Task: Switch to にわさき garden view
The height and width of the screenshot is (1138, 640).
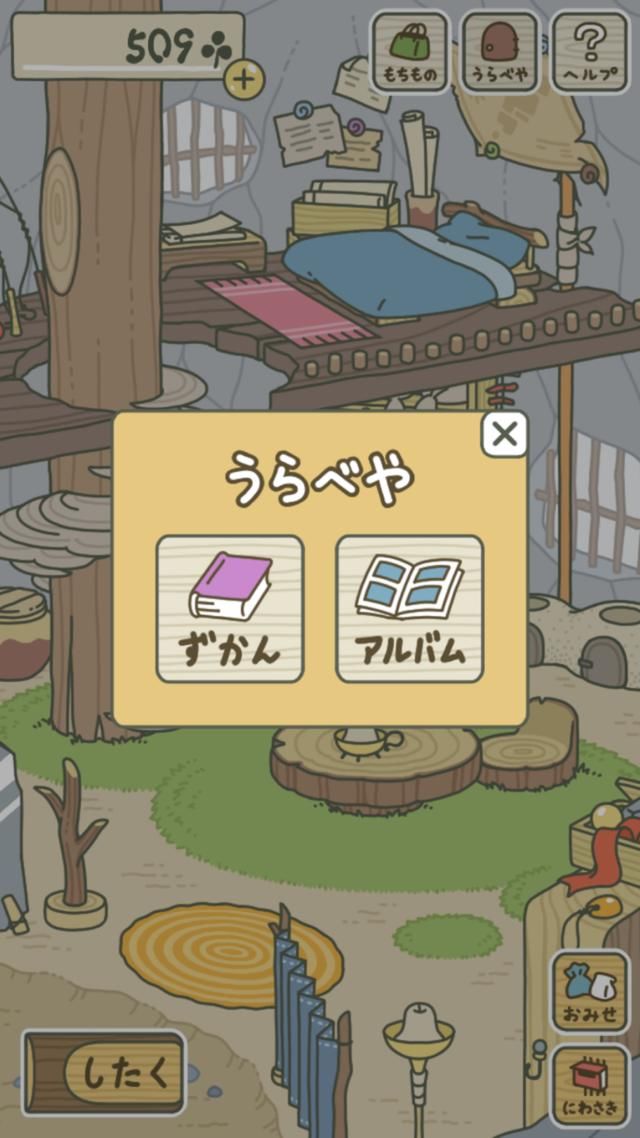Action: (x=590, y=1084)
